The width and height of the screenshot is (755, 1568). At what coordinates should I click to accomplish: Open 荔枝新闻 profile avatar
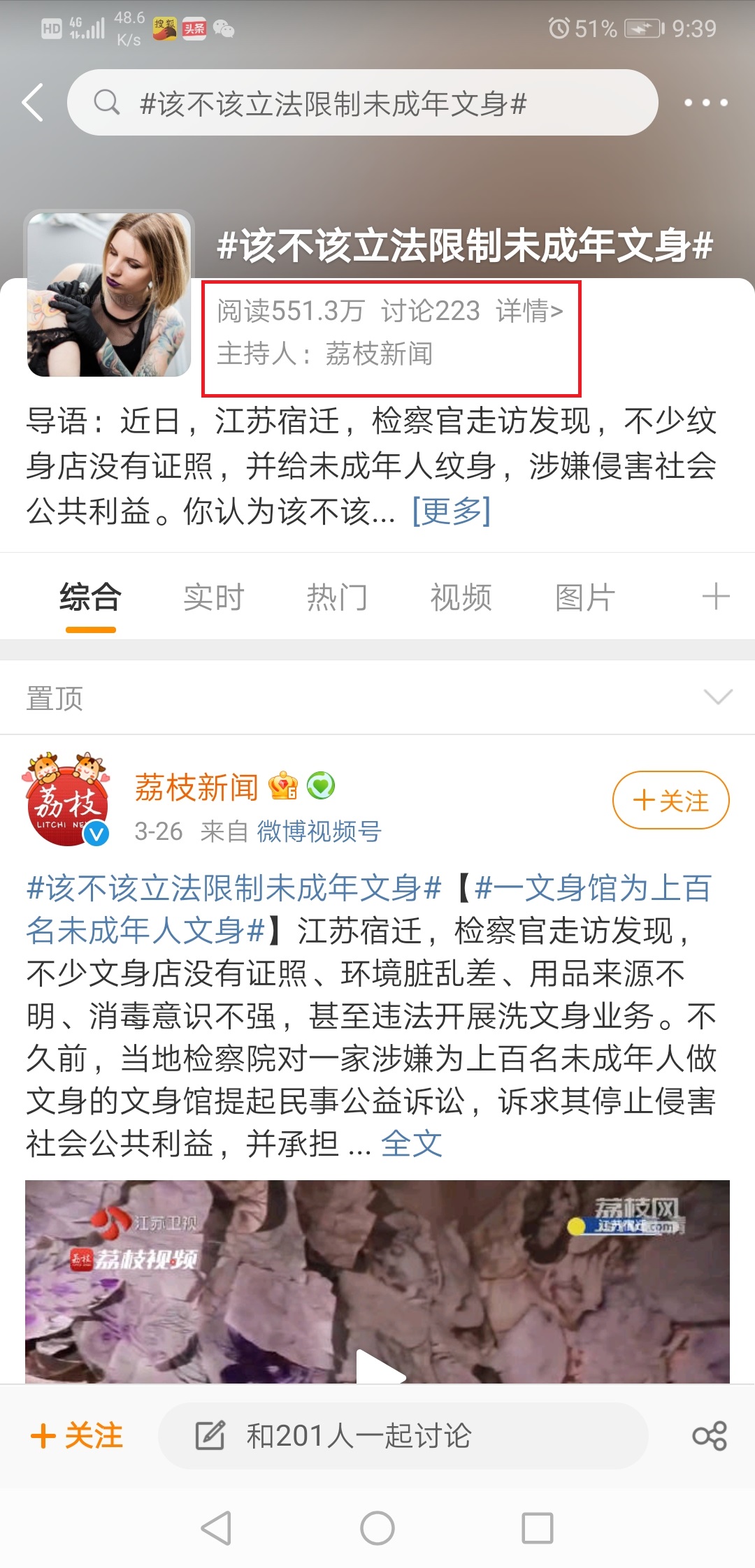click(68, 800)
